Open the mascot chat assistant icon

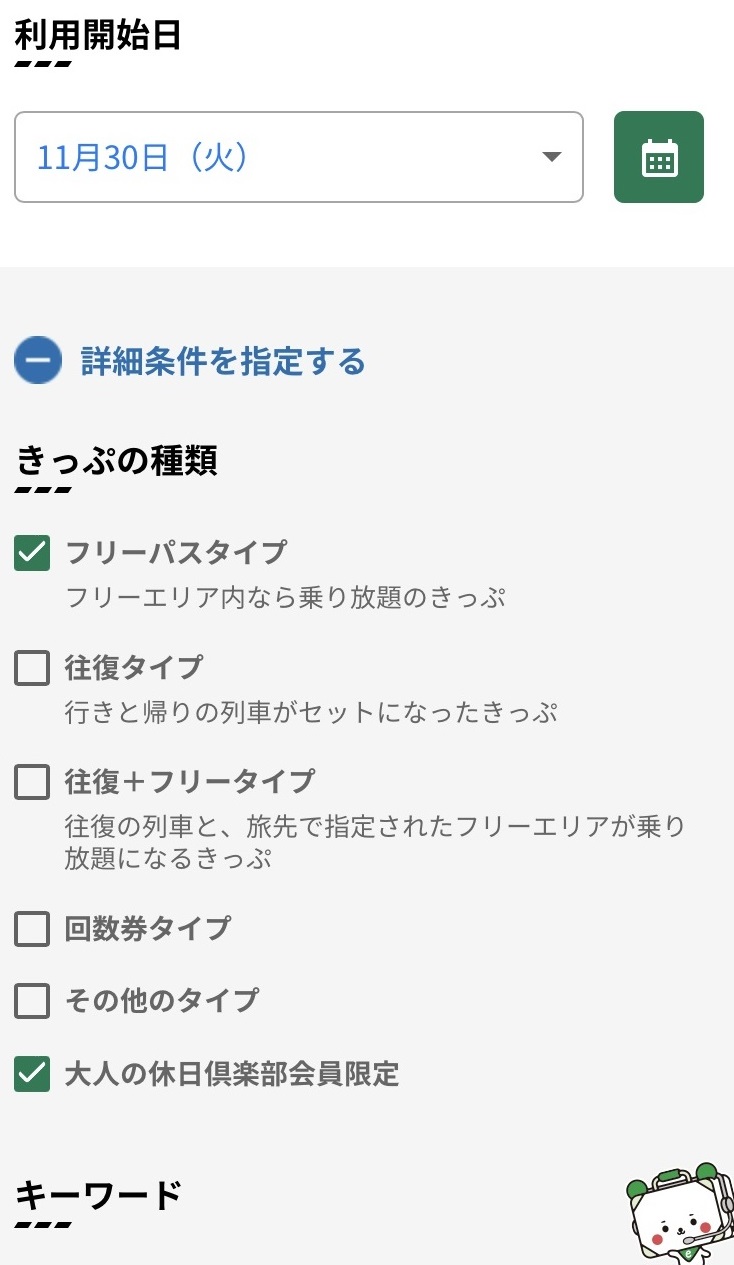680,1214
